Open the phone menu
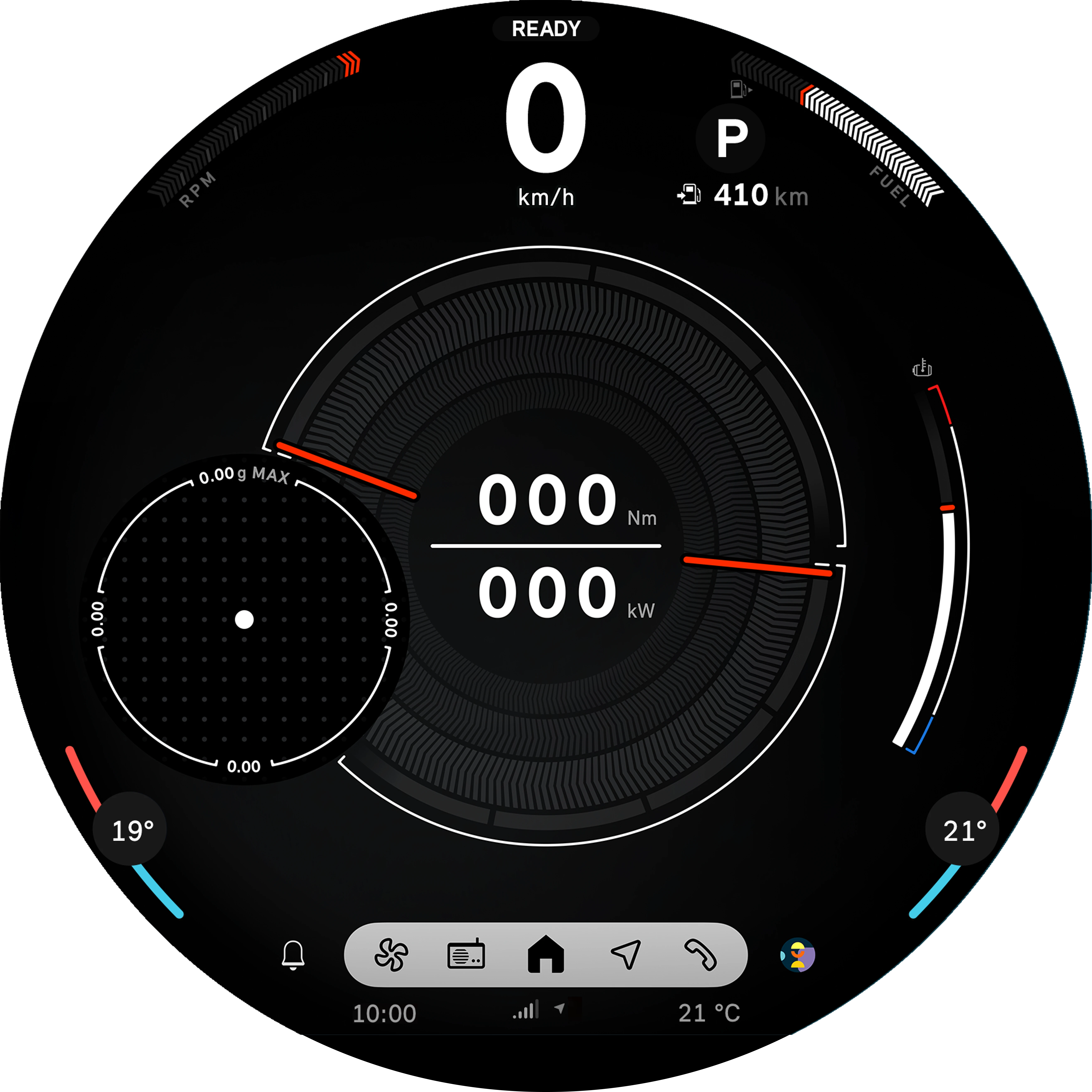This screenshot has width=1092, height=1092. point(700,955)
